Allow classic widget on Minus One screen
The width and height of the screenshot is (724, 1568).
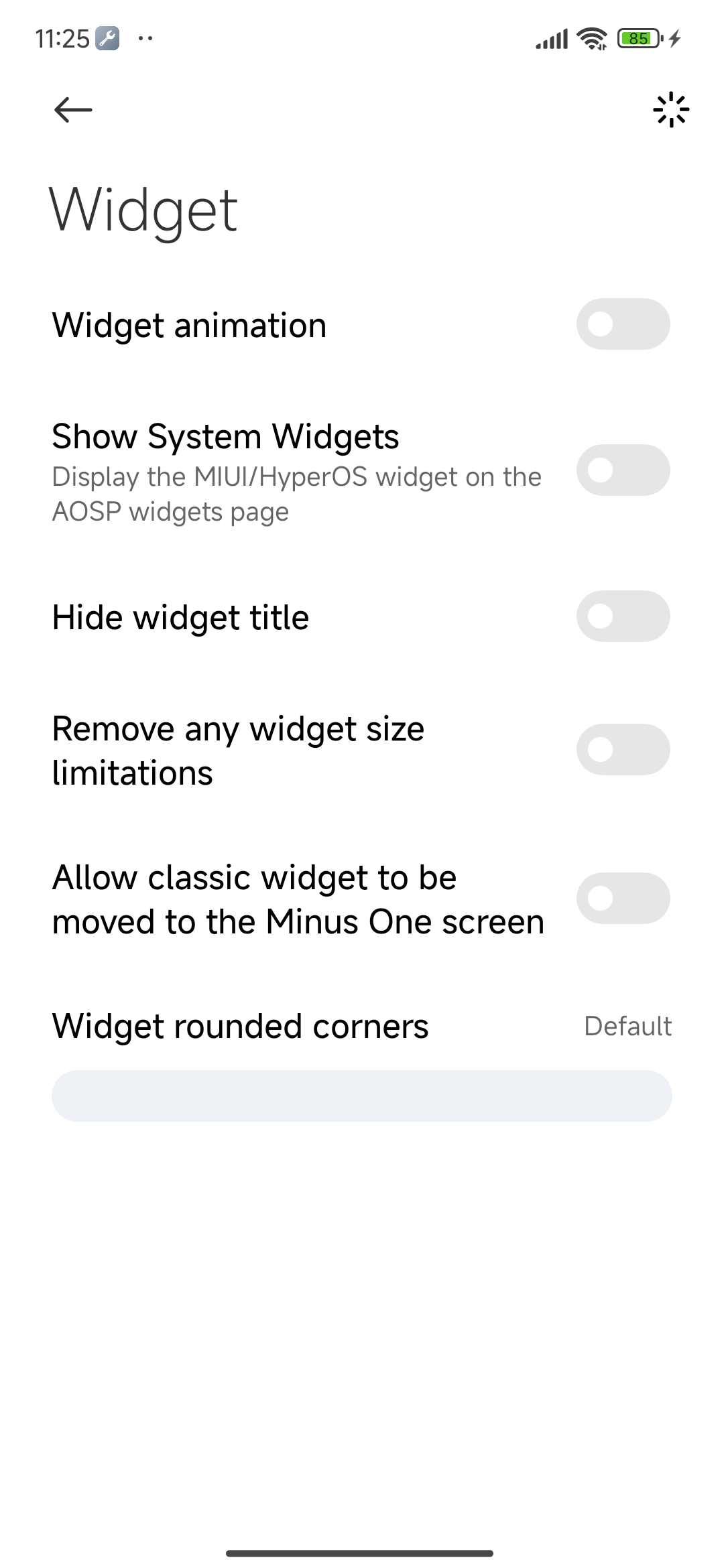[623, 898]
